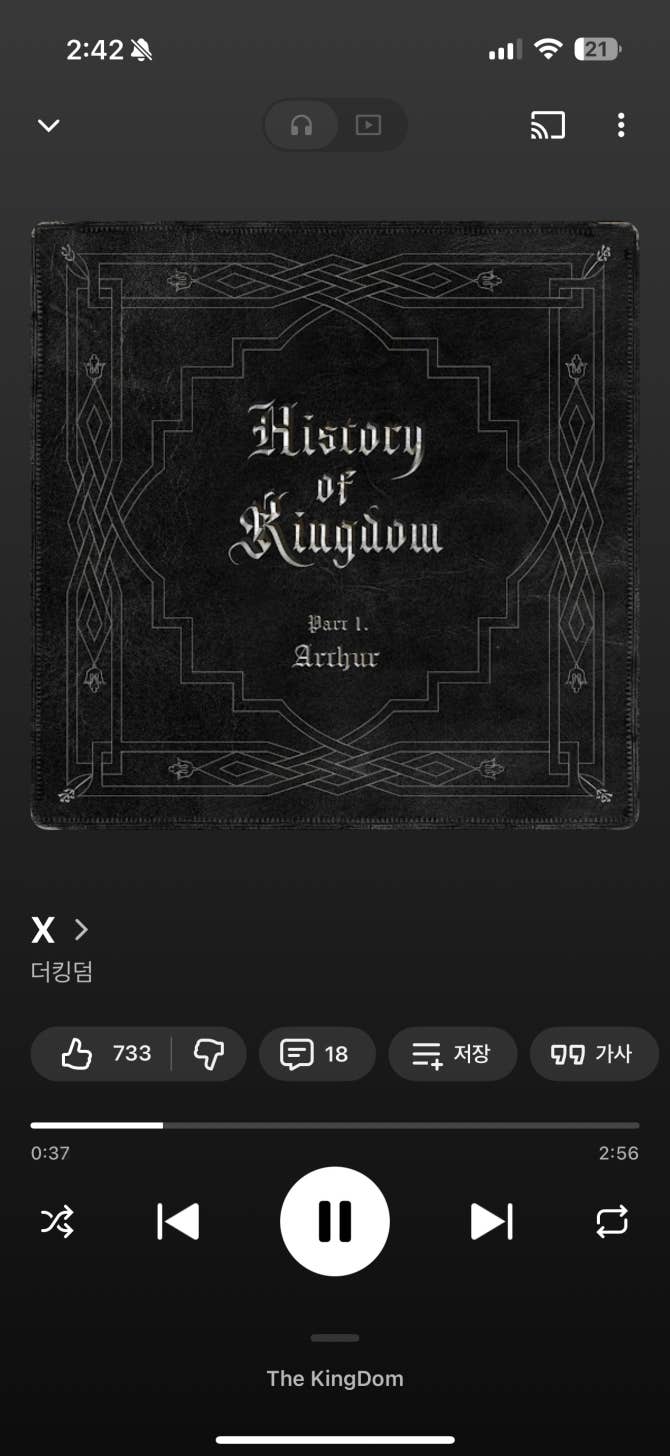This screenshot has height=1456, width=670.
Task: Open the 18 comments
Action: (x=316, y=1054)
